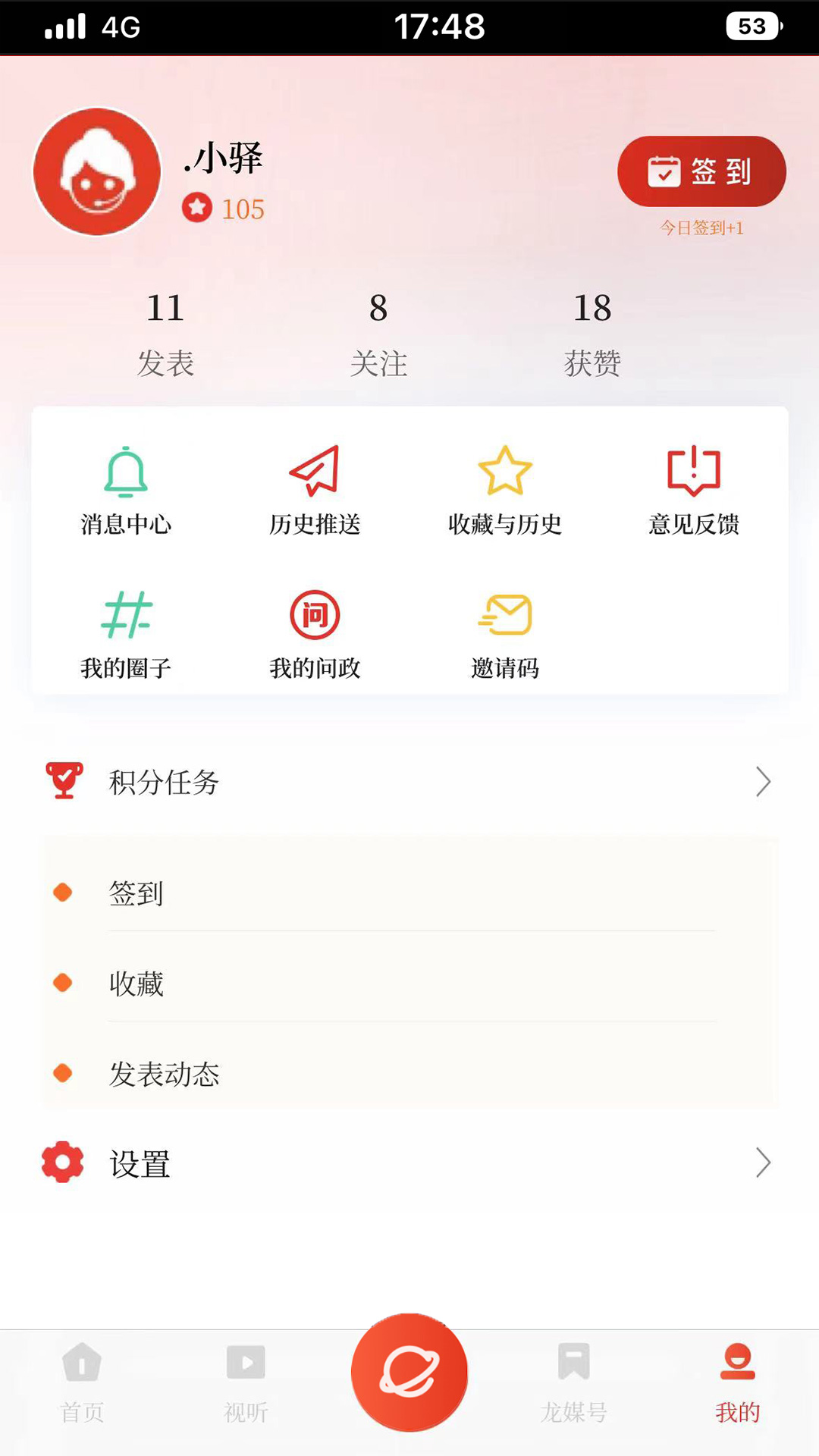Open the 设置 settings gear

pos(62,1163)
